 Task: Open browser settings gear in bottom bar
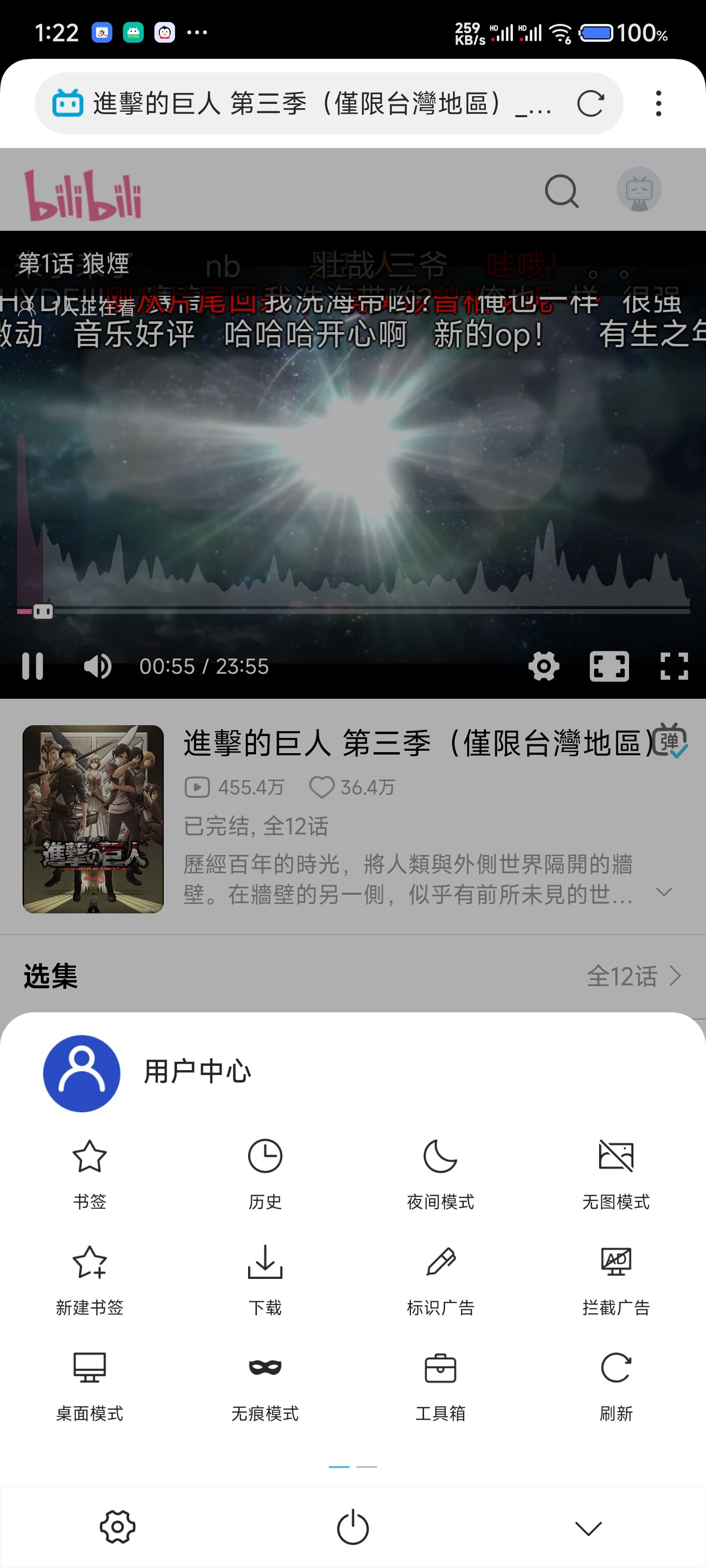click(x=118, y=1527)
